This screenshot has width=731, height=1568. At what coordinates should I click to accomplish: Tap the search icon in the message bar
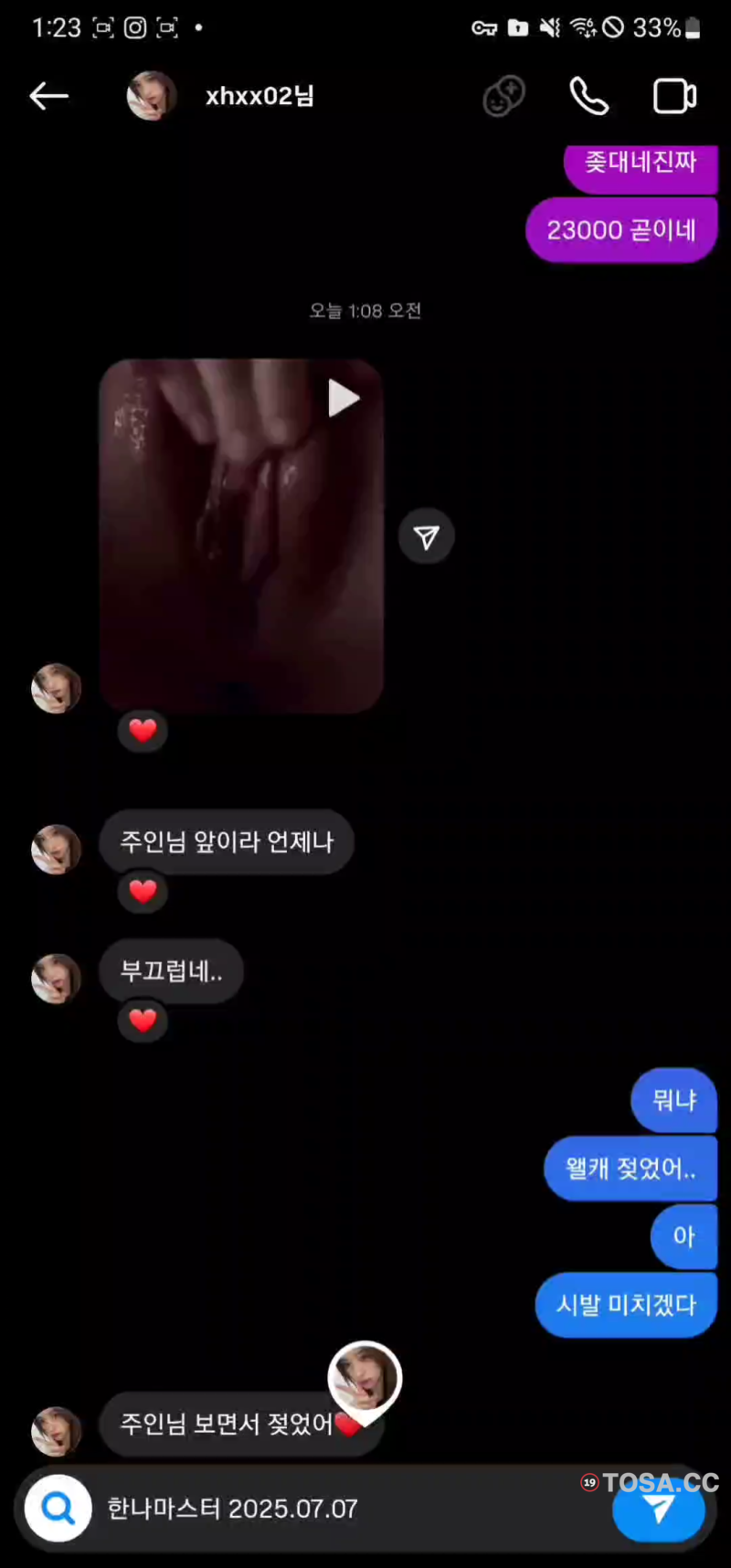(x=58, y=1509)
